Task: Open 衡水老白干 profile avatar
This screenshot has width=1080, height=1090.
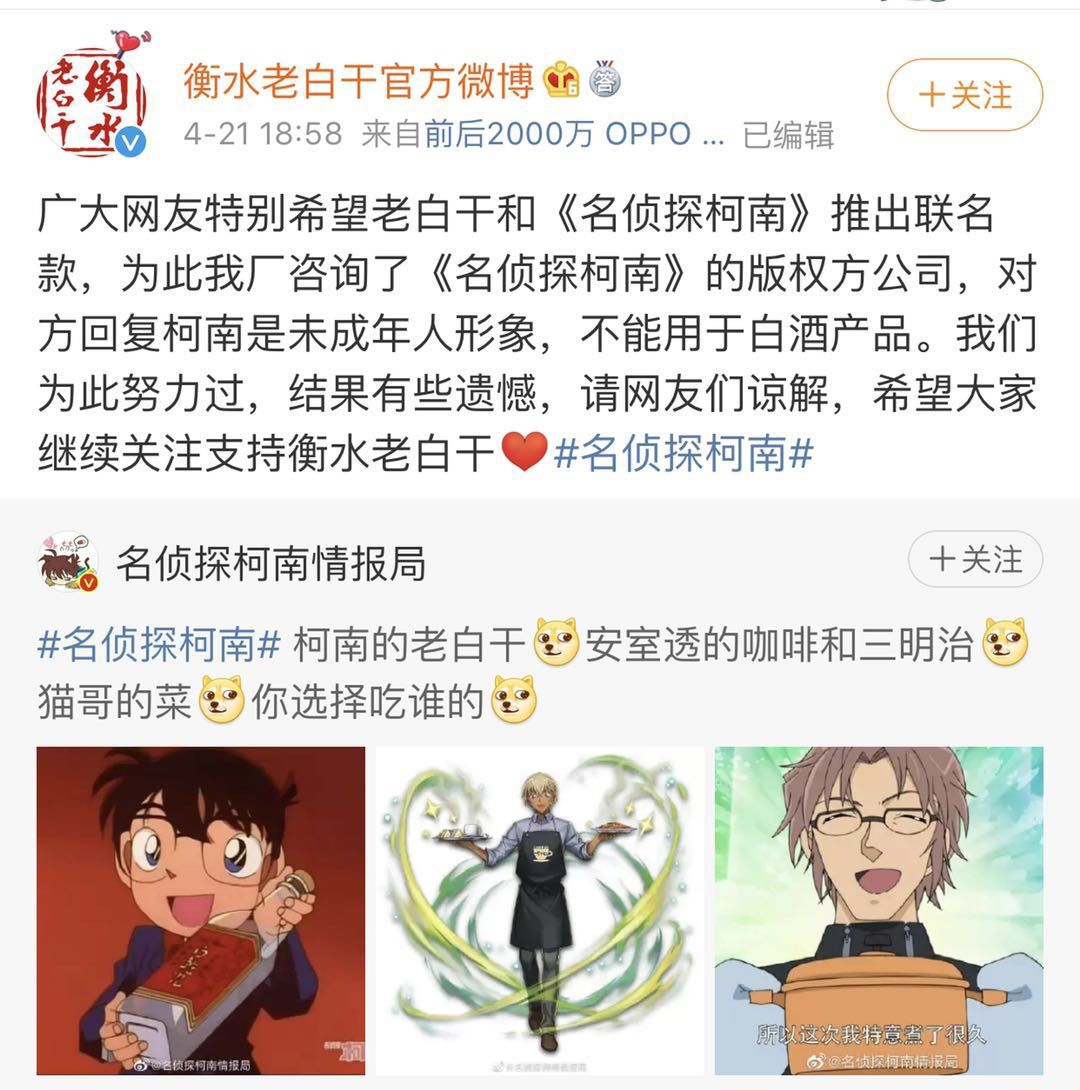Action: pyautogui.click(x=92, y=98)
